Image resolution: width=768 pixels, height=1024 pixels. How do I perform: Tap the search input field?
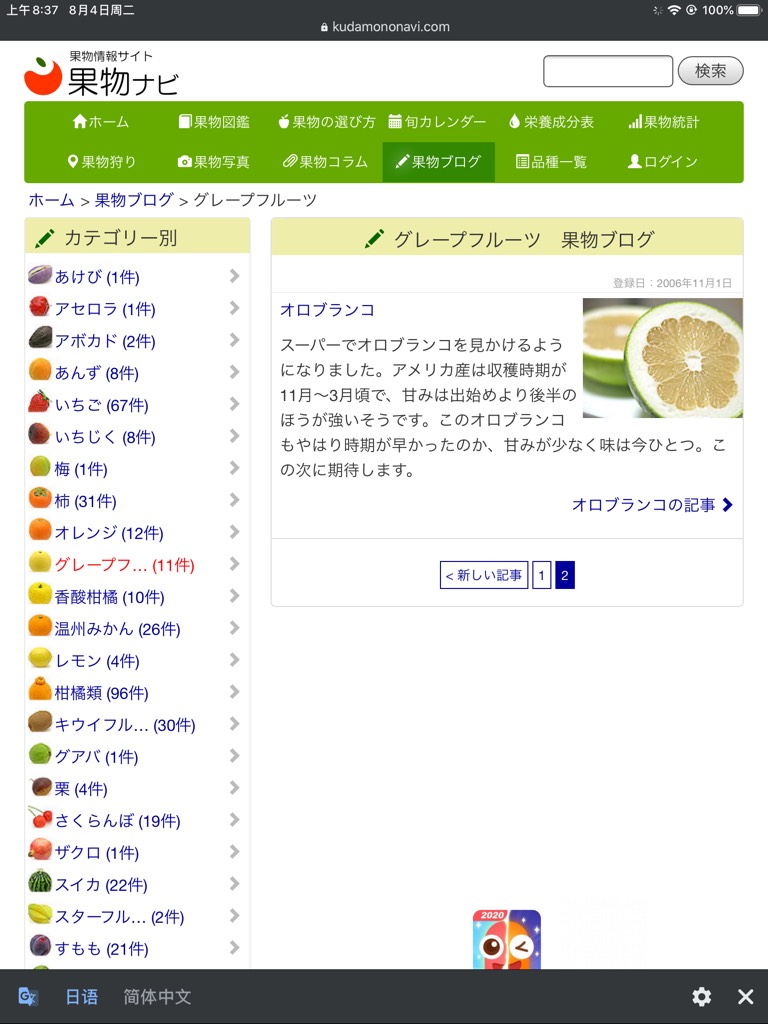click(x=608, y=71)
